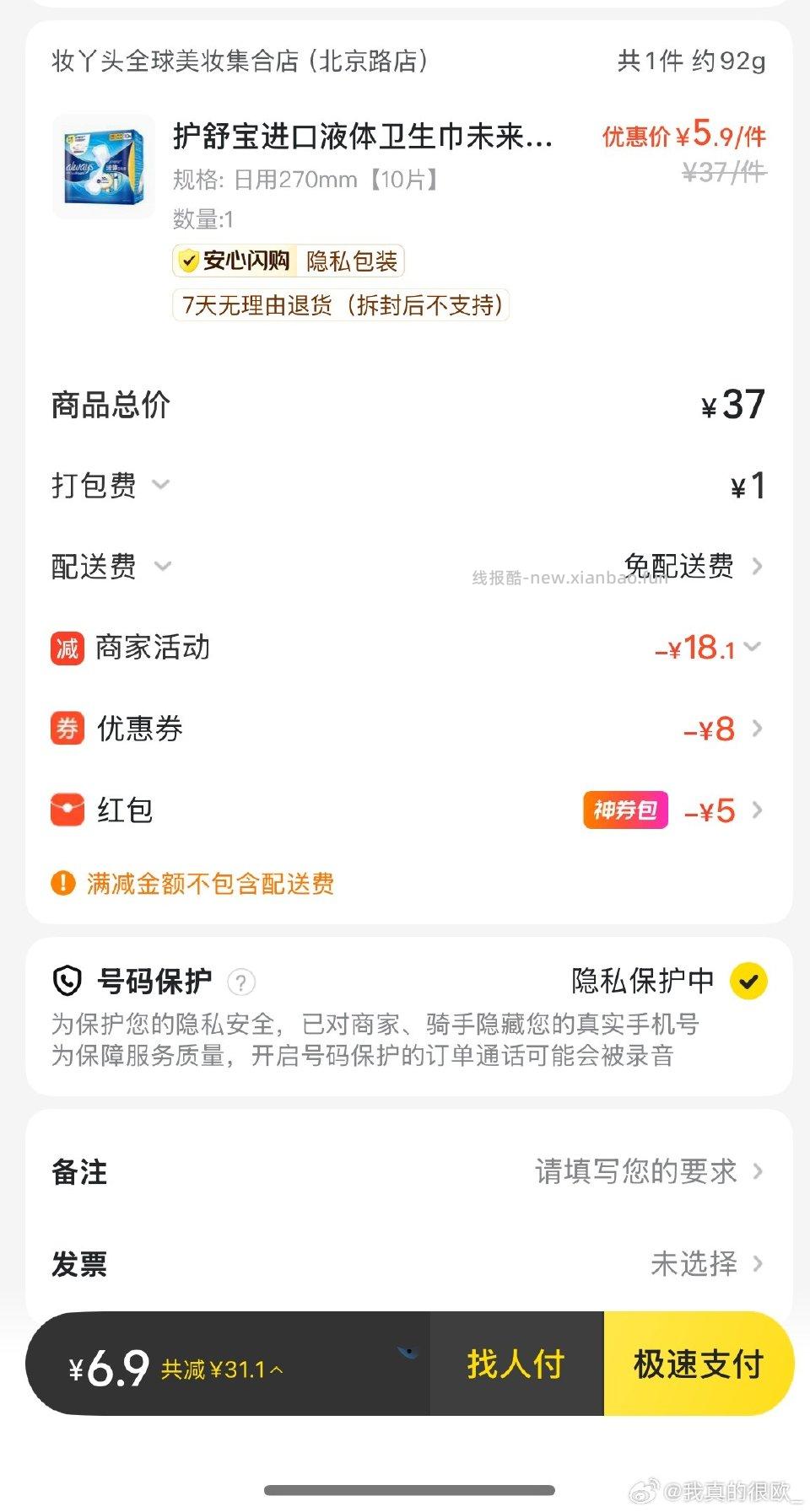Click the 7天无理由退货 return policy label
The width and height of the screenshot is (810, 1512).
tap(342, 305)
